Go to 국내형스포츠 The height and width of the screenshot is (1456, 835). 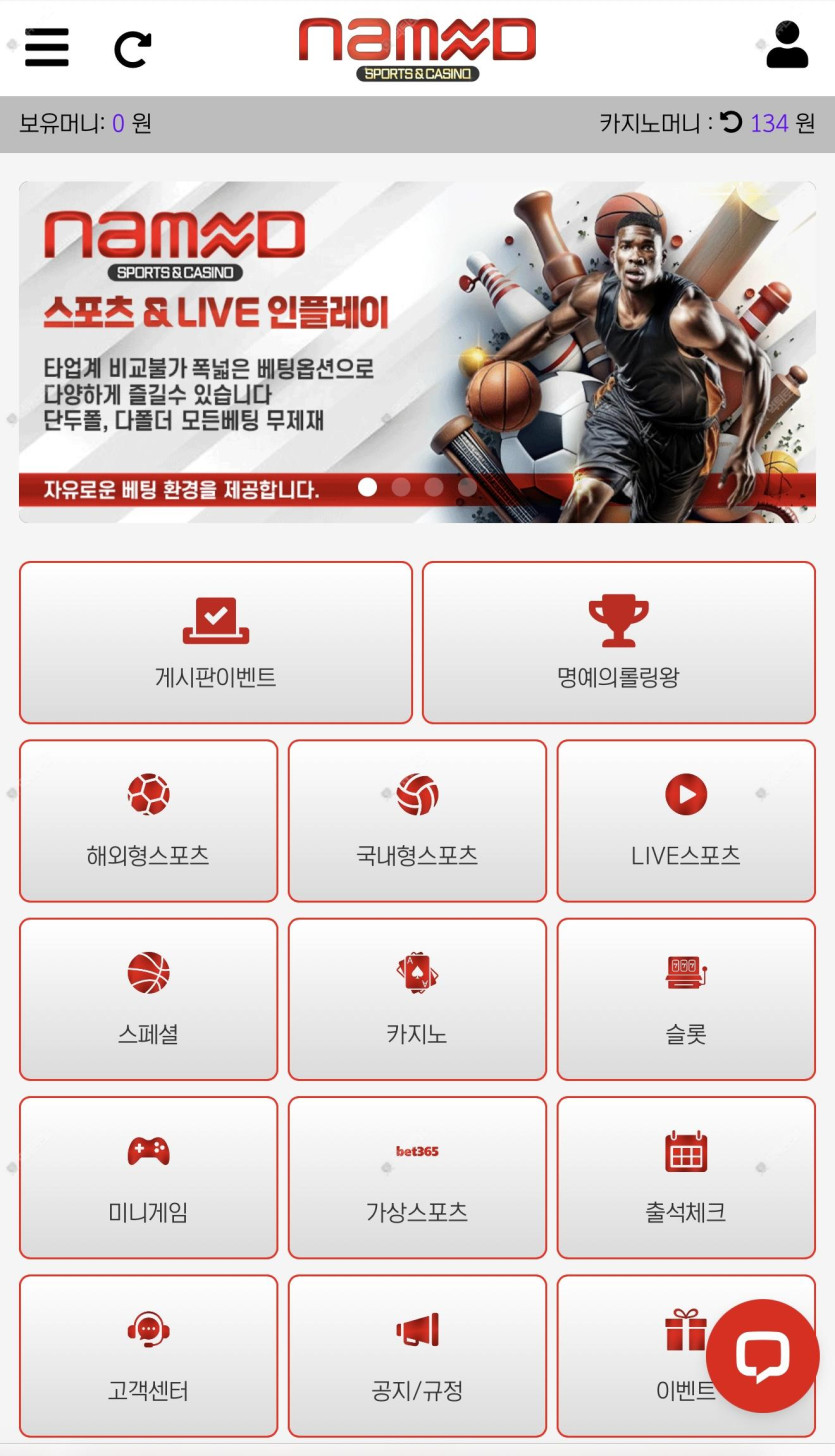[417, 820]
